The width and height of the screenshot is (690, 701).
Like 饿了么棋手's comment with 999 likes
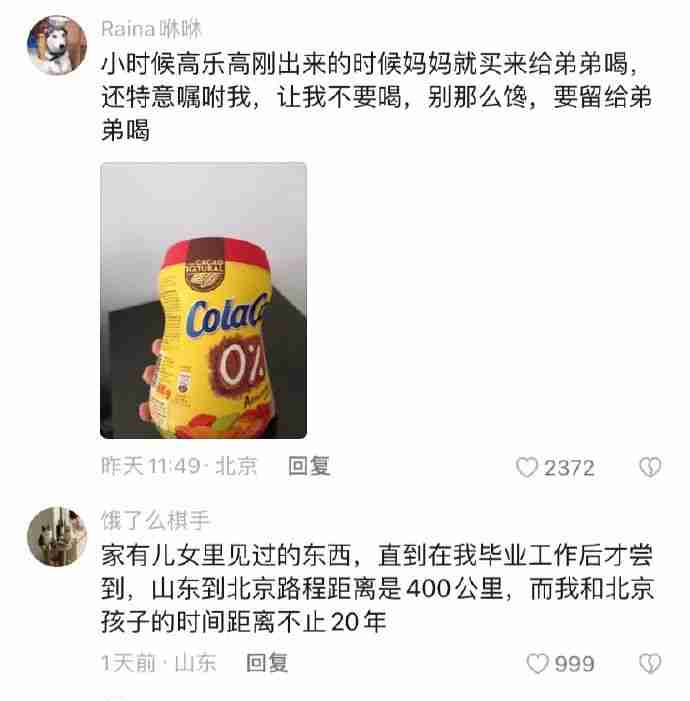tap(538, 663)
